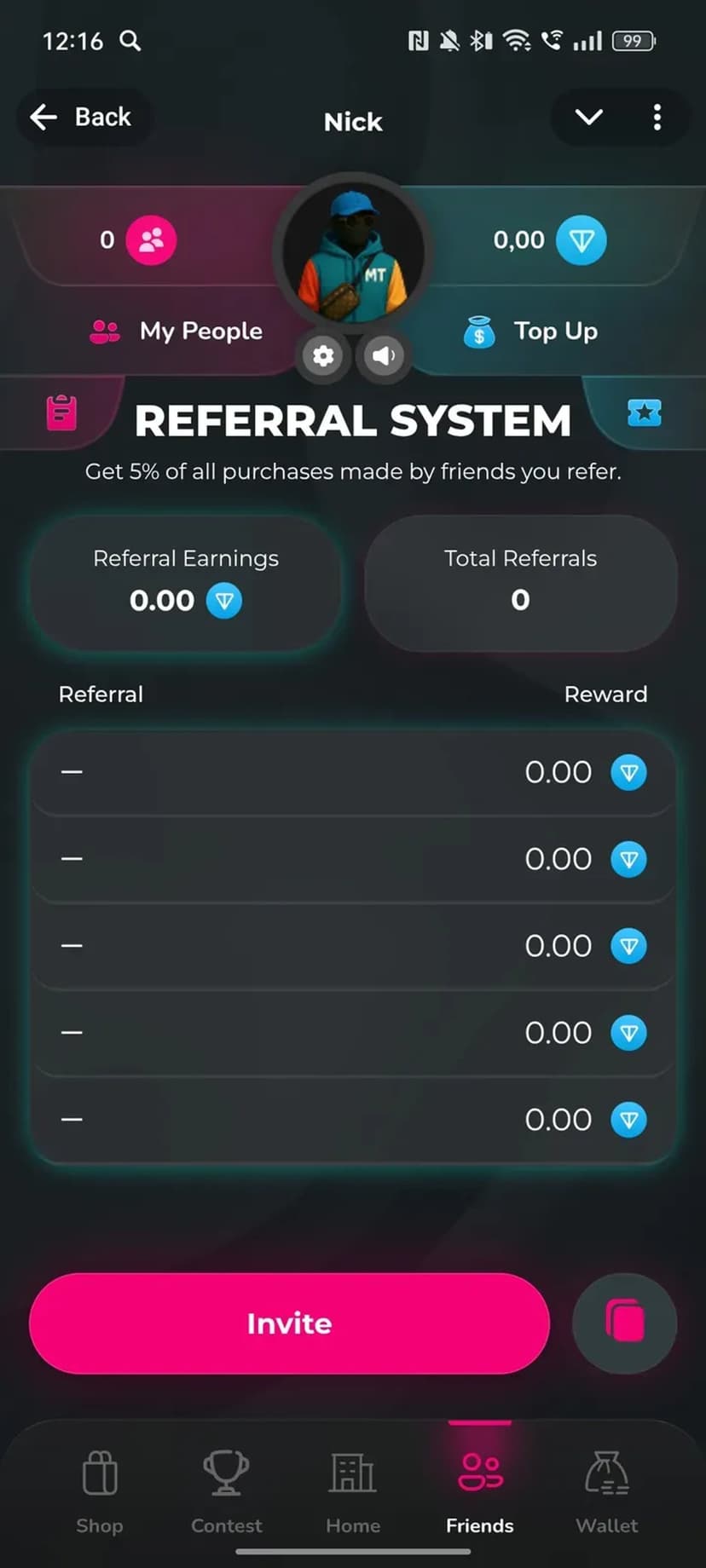This screenshot has height=1568, width=706.
Task: Open the blue star ticket icon
Action: tap(645, 413)
